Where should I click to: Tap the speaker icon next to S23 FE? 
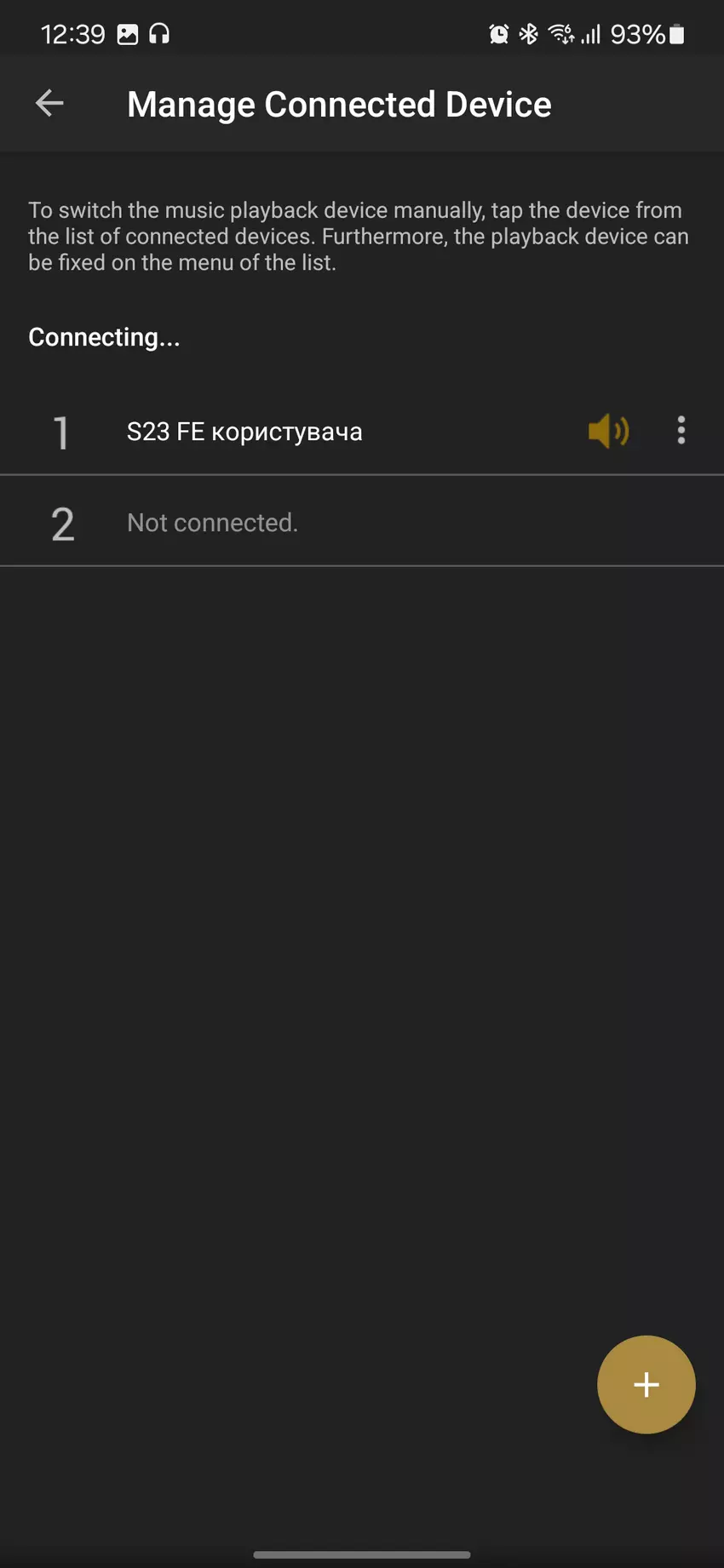(x=608, y=432)
